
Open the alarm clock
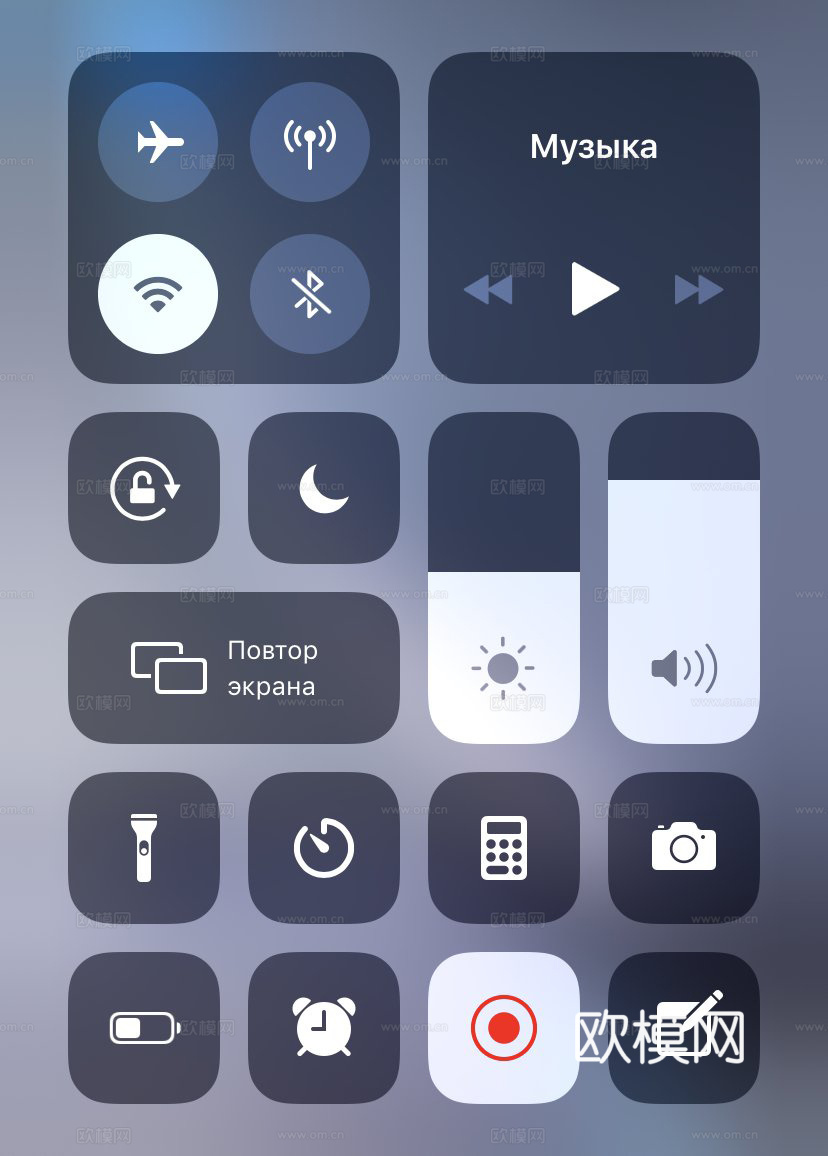324,1028
